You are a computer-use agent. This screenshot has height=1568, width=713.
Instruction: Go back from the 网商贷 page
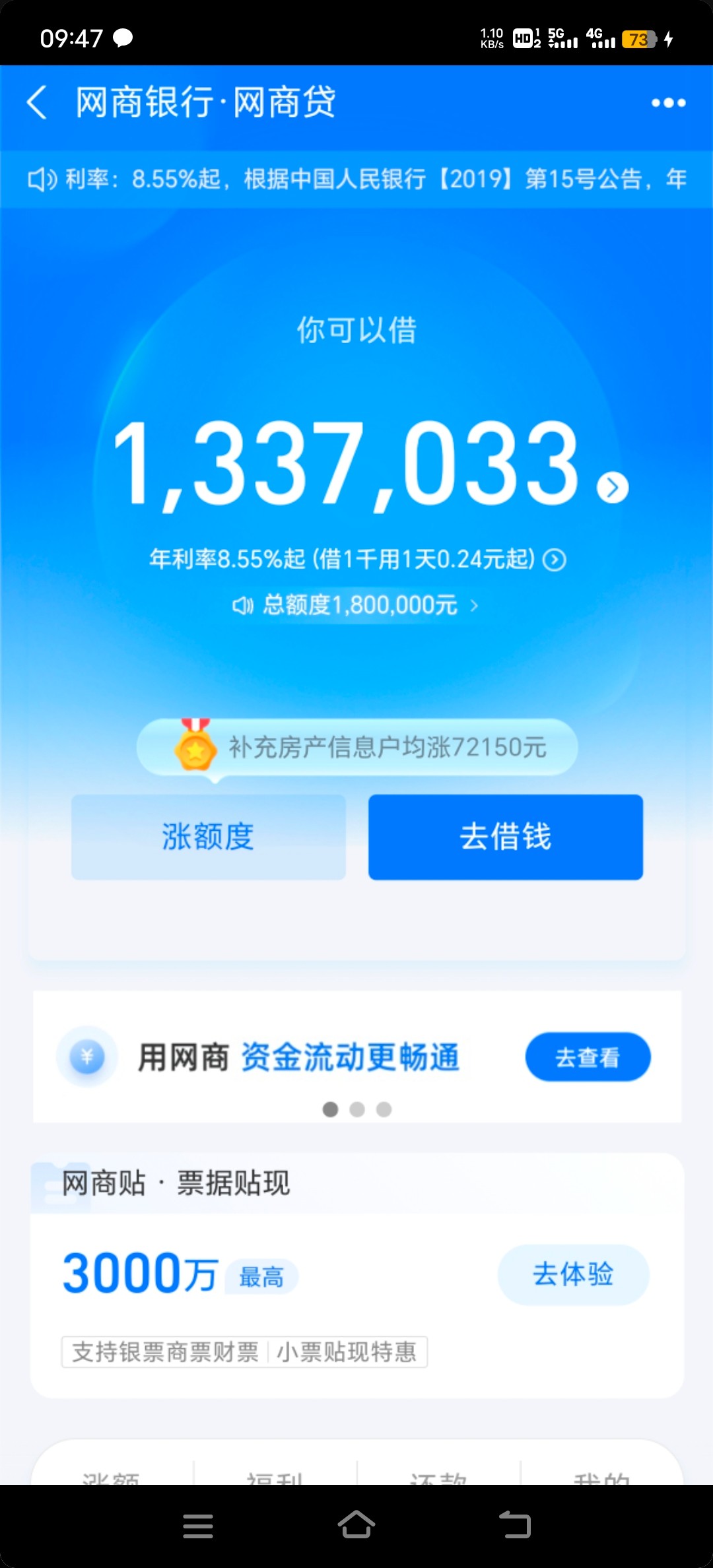coord(37,103)
